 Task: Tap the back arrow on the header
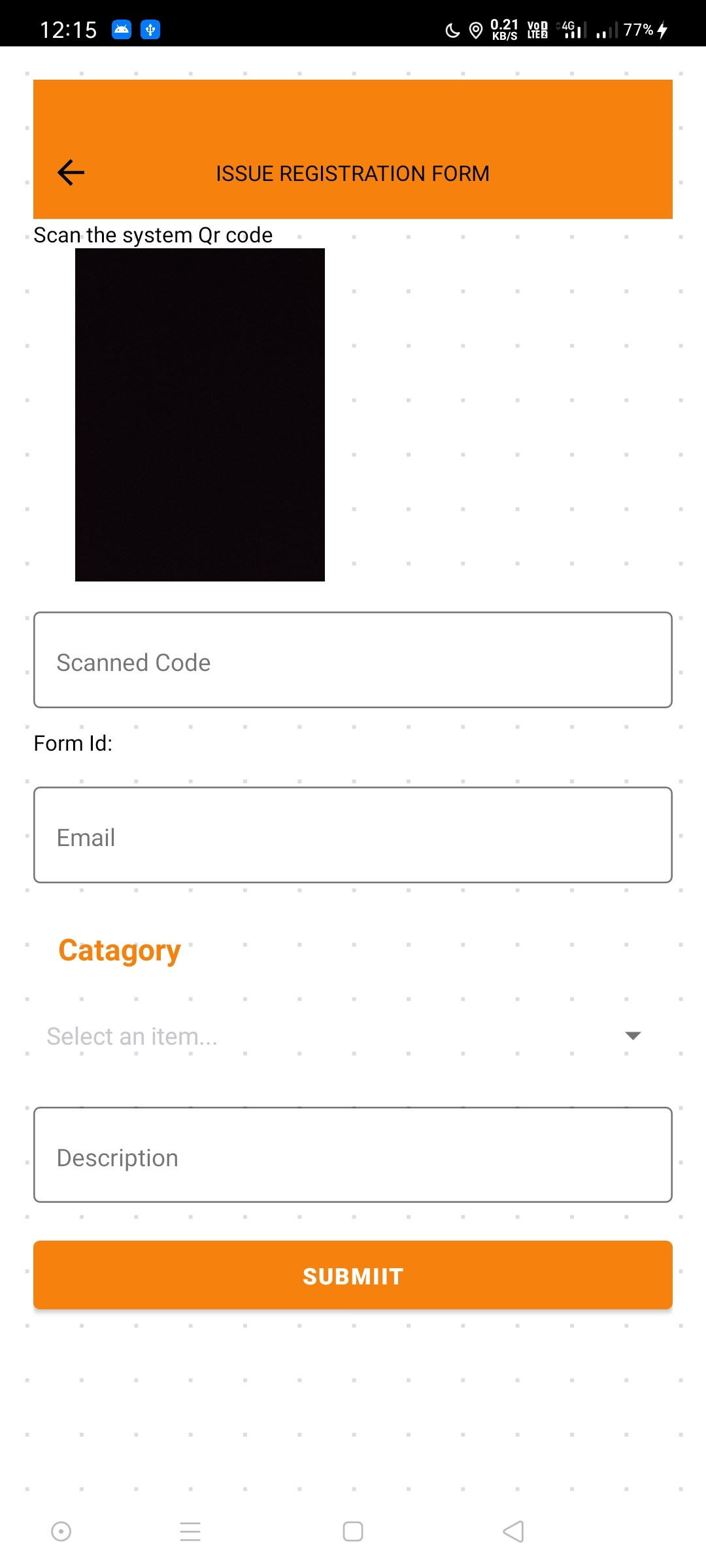[x=71, y=172]
